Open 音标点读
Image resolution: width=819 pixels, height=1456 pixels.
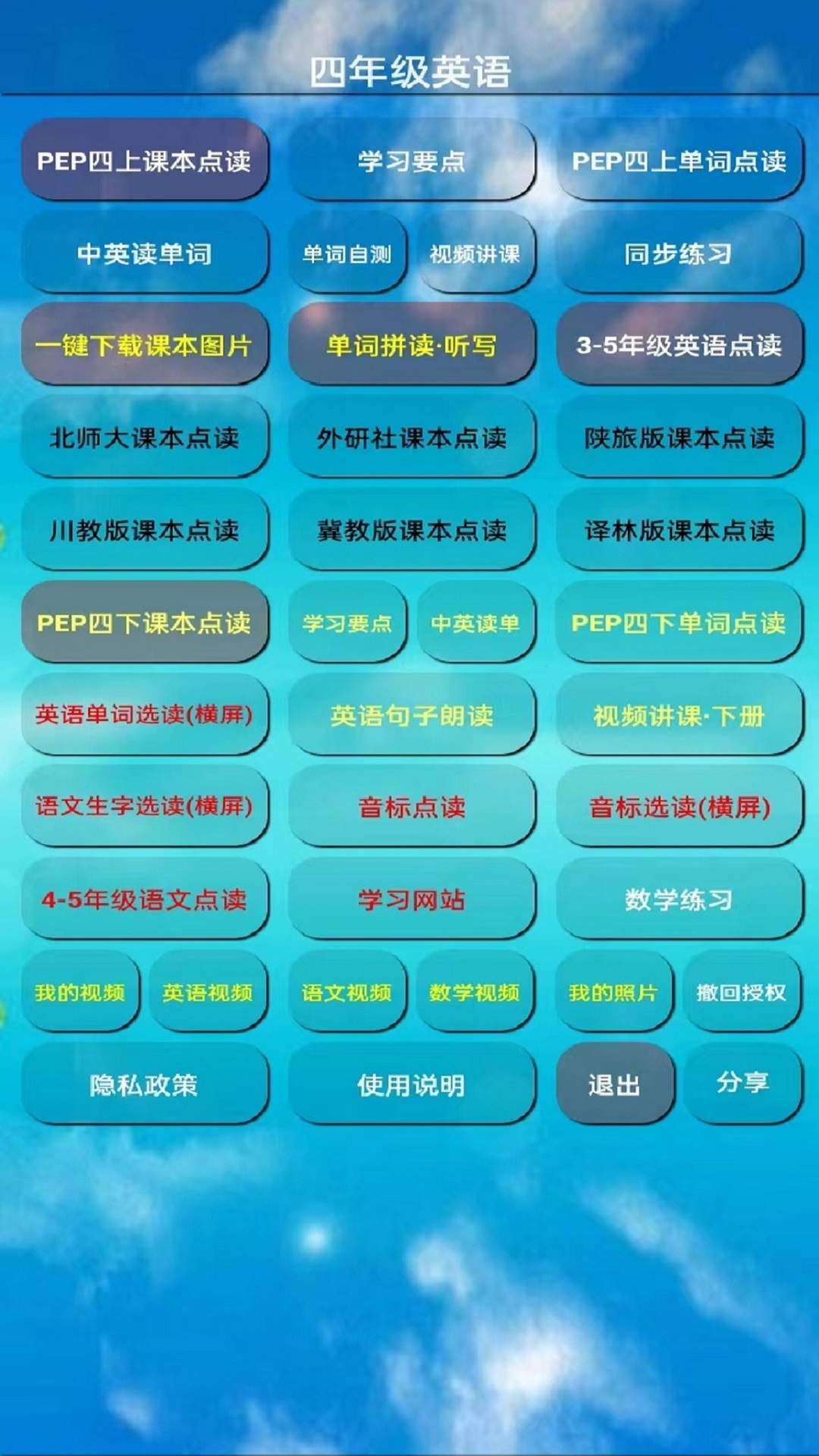pos(411,808)
